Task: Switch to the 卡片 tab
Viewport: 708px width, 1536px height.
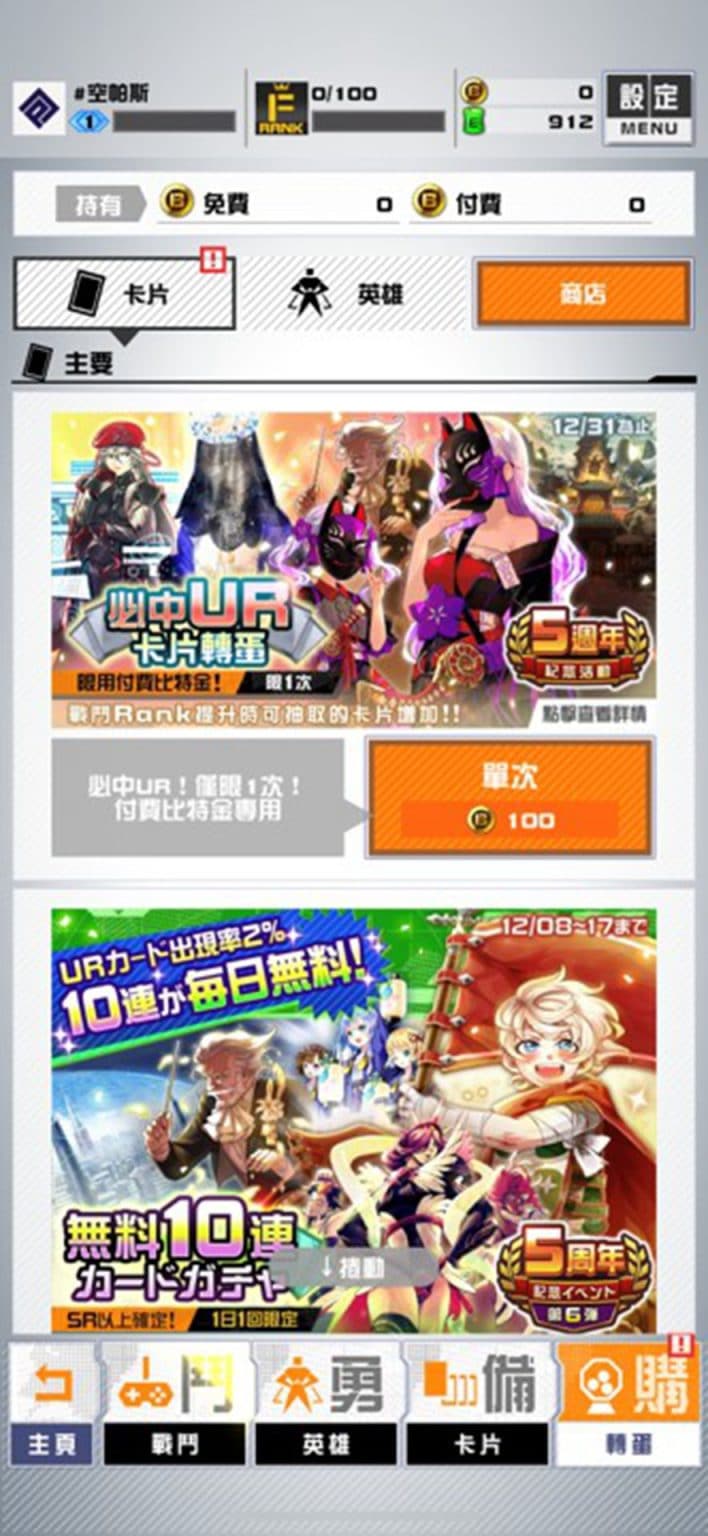Action: (124, 293)
